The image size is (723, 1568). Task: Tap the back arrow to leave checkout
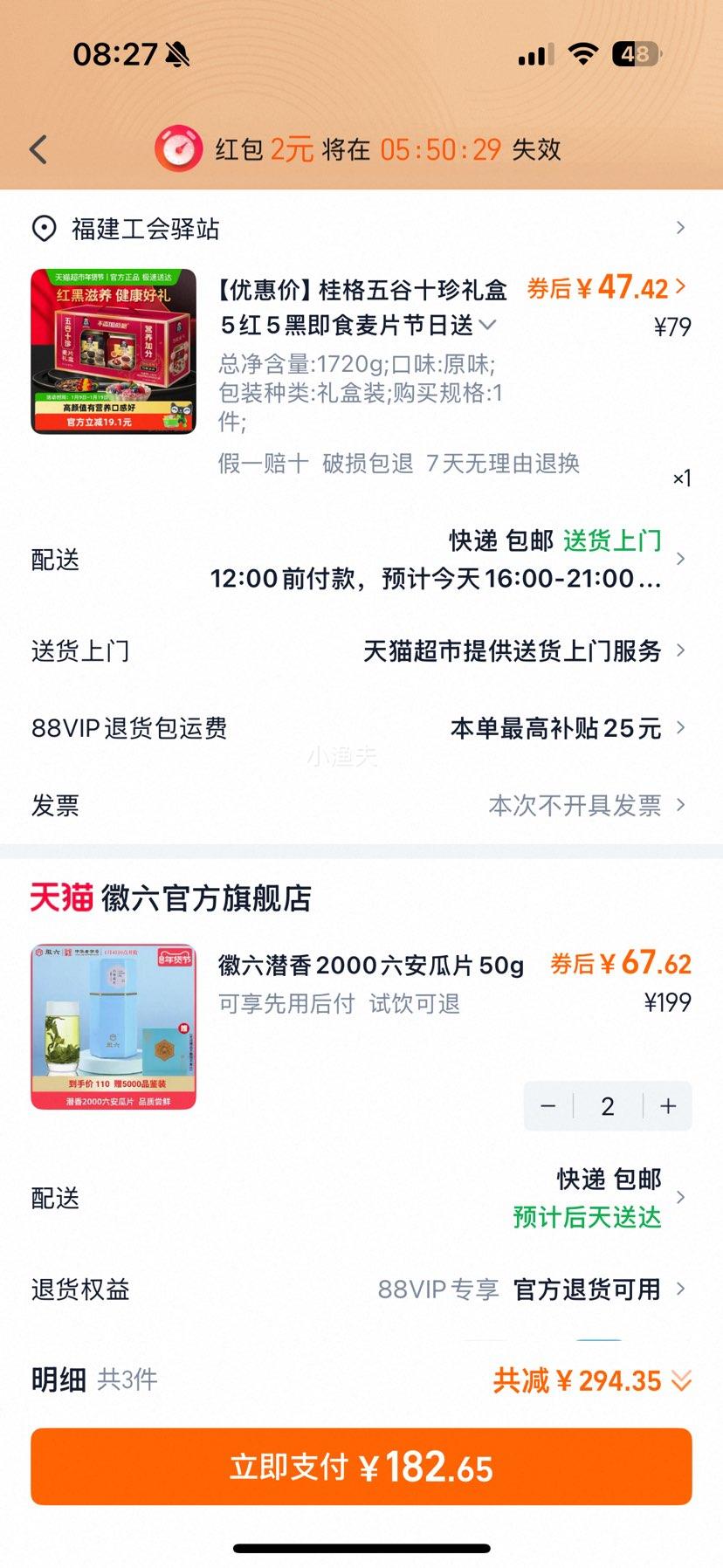[37, 148]
